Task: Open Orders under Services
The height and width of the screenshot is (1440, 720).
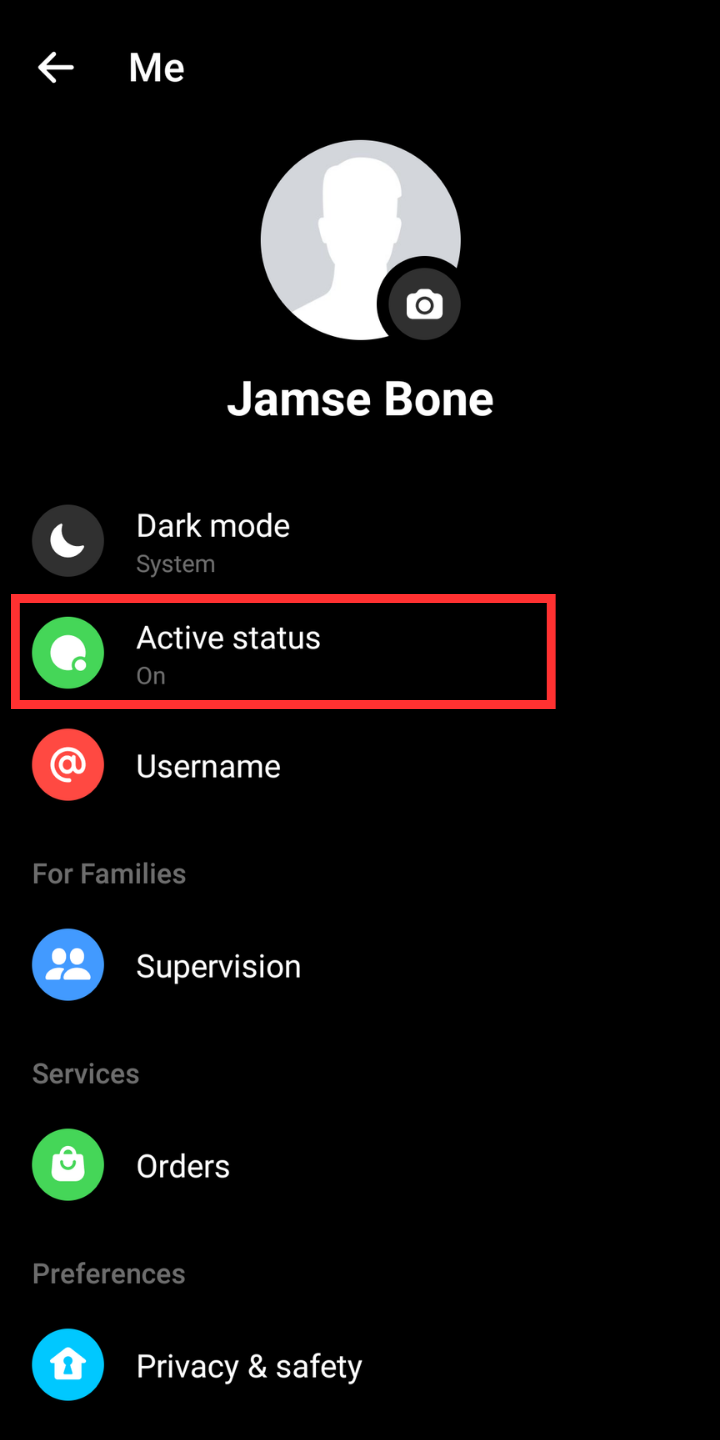Action: [183, 1166]
